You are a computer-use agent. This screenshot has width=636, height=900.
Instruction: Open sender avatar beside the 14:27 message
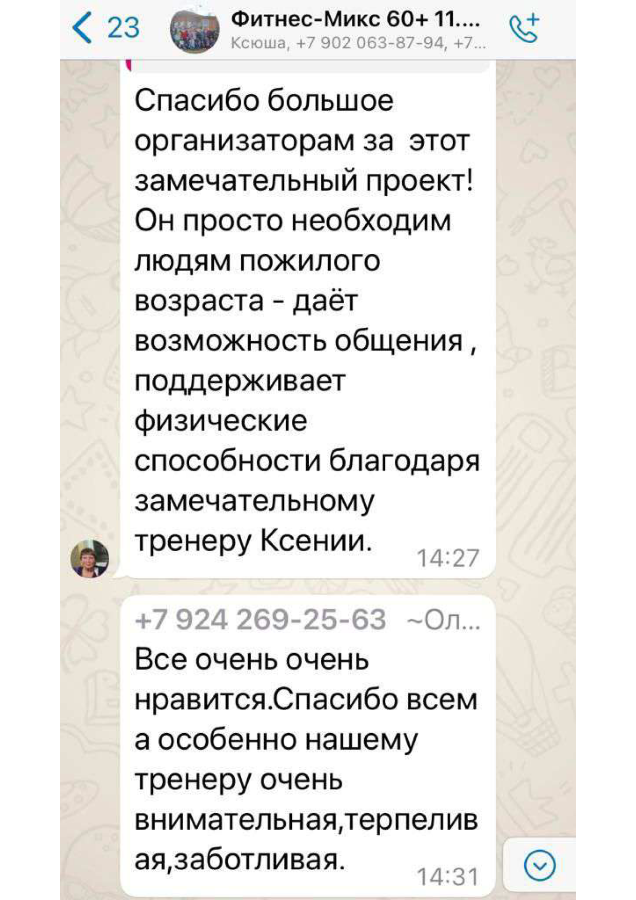pos(89,558)
